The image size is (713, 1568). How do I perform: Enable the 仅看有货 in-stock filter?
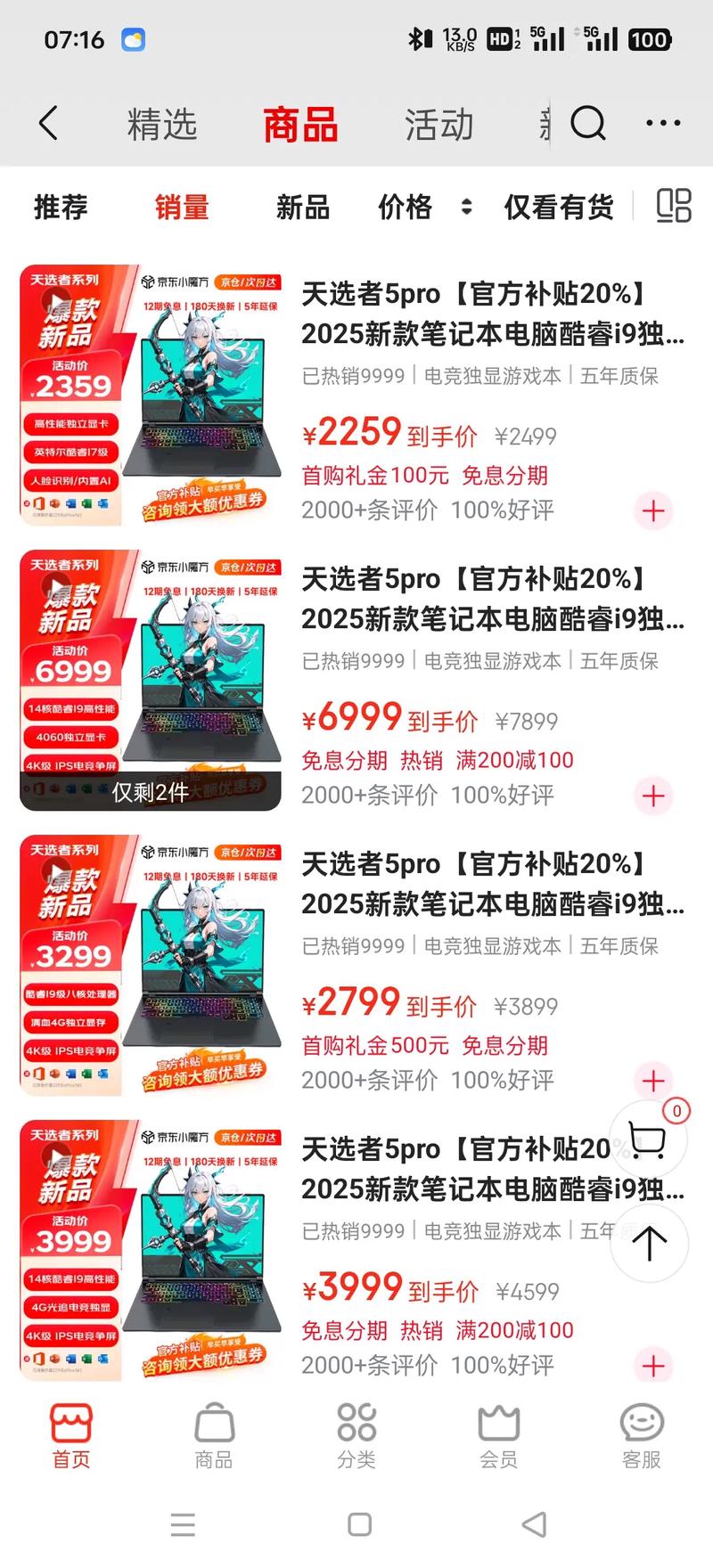(558, 206)
